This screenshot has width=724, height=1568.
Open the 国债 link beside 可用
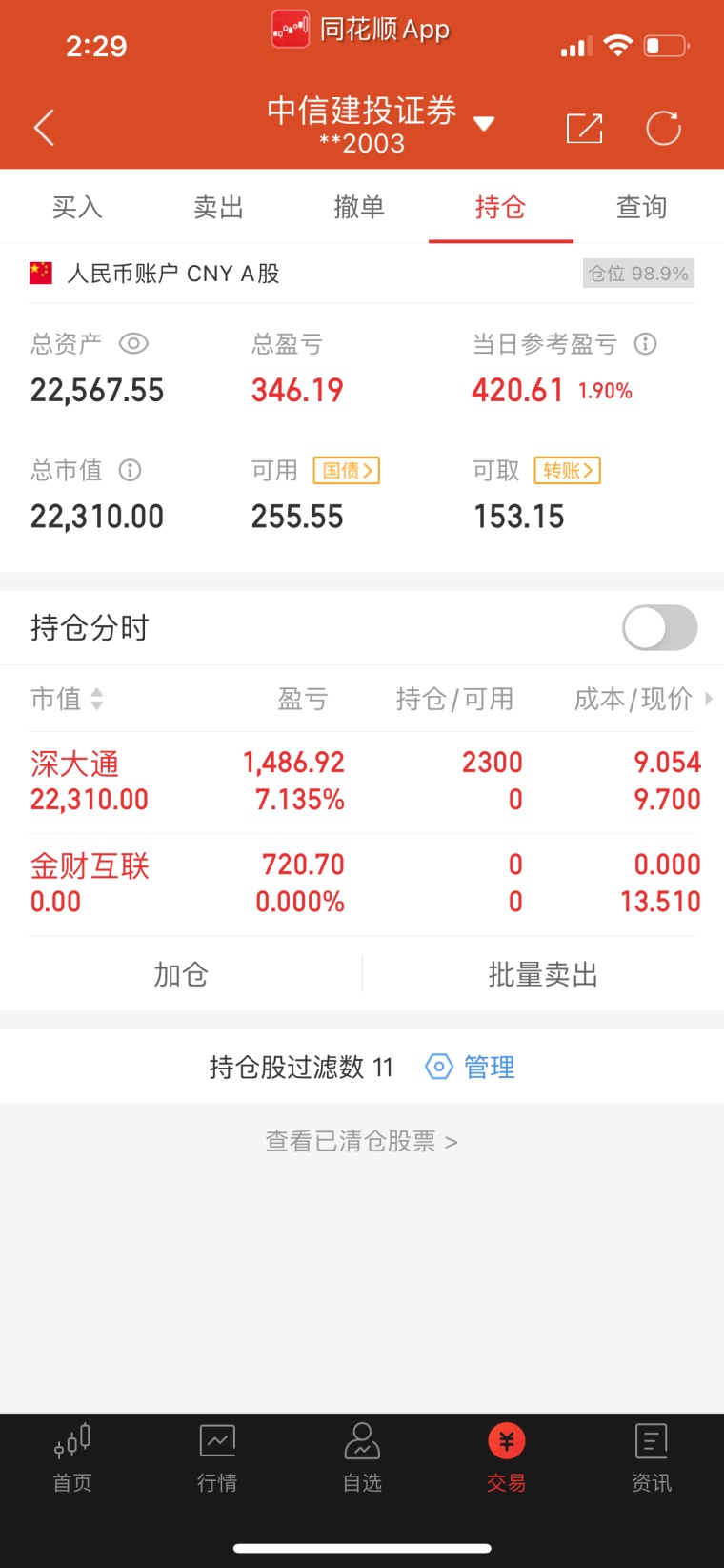pyautogui.click(x=347, y=471)
